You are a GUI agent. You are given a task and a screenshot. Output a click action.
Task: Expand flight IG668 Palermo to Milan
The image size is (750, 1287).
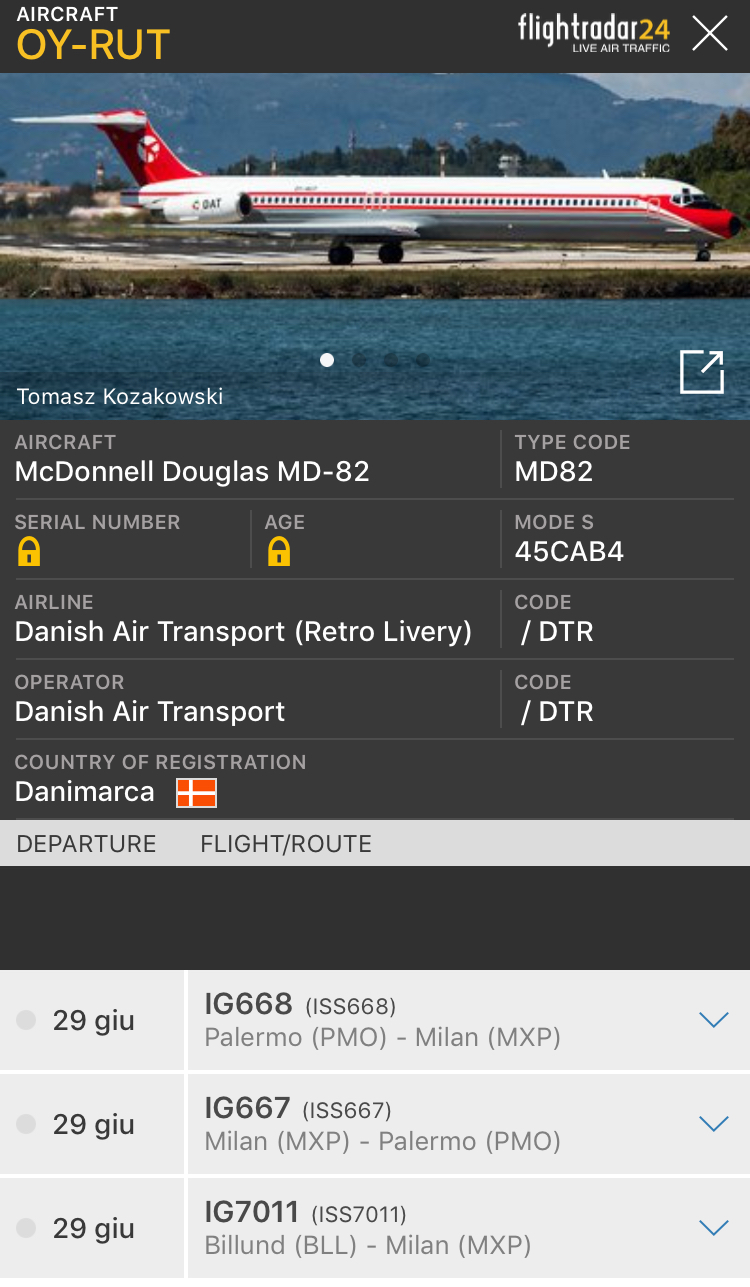[x=713, y=1020]
